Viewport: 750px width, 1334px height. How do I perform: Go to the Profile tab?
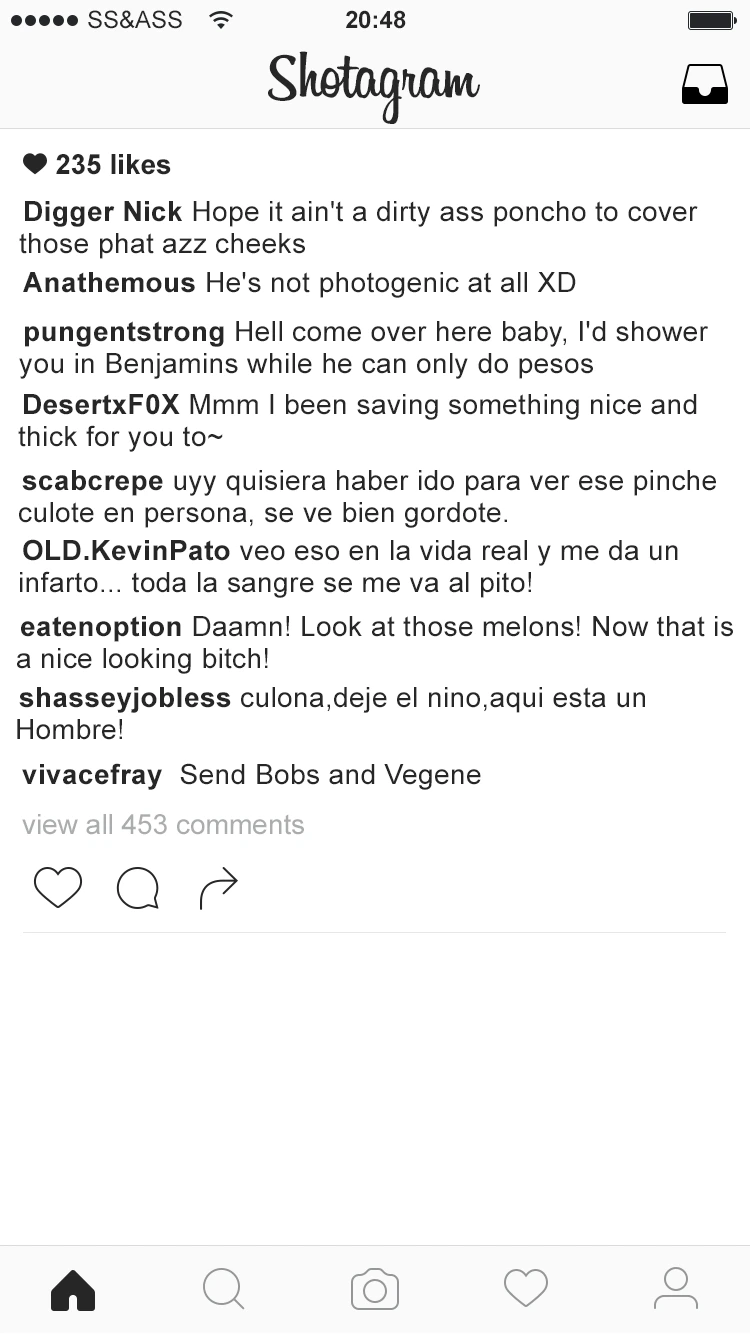676,1289
